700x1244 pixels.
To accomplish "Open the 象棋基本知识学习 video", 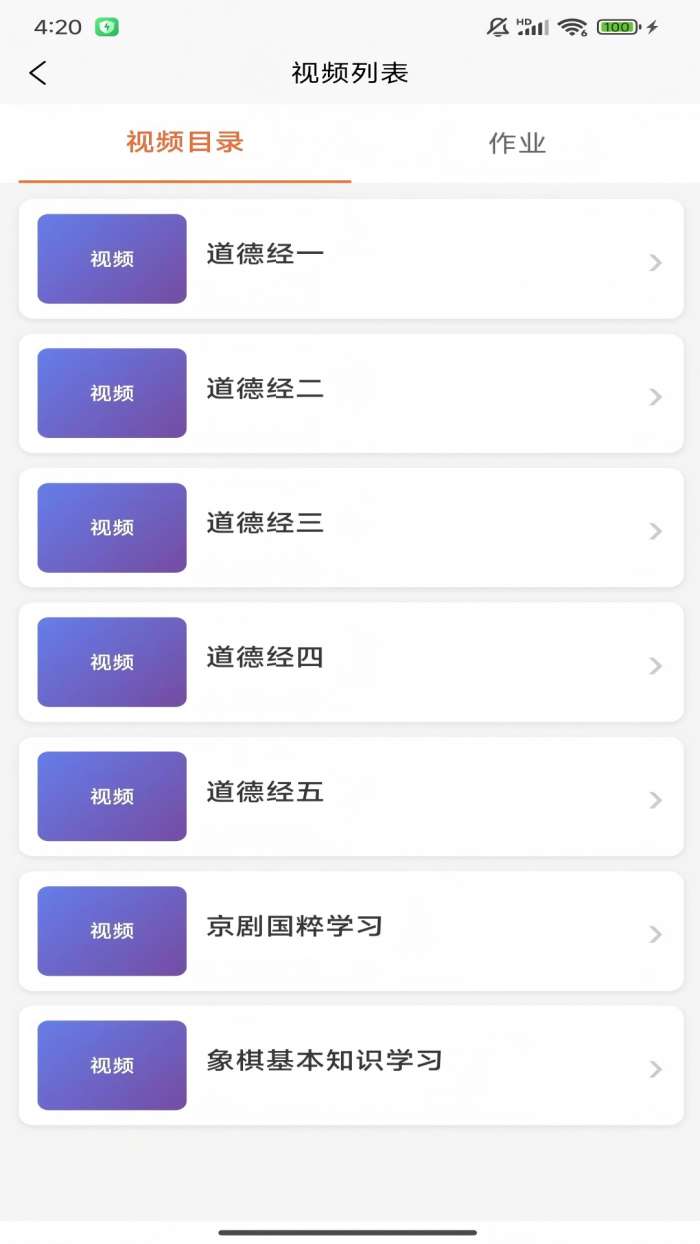I will (350, 1065).
